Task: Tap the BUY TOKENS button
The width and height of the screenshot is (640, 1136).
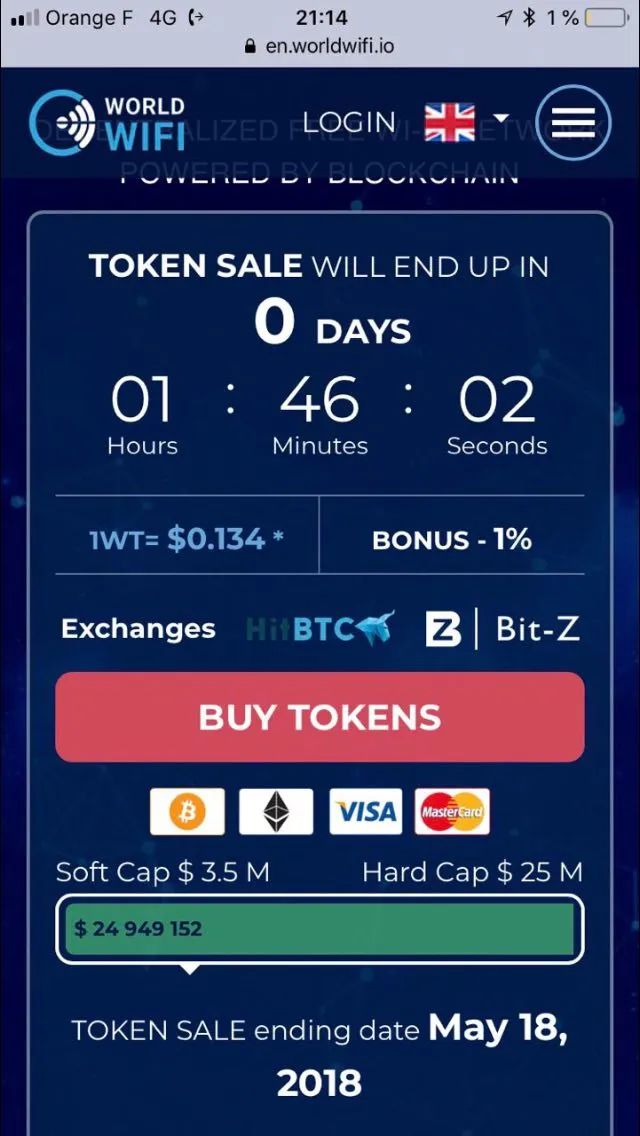Action: [x=320, y=717]
